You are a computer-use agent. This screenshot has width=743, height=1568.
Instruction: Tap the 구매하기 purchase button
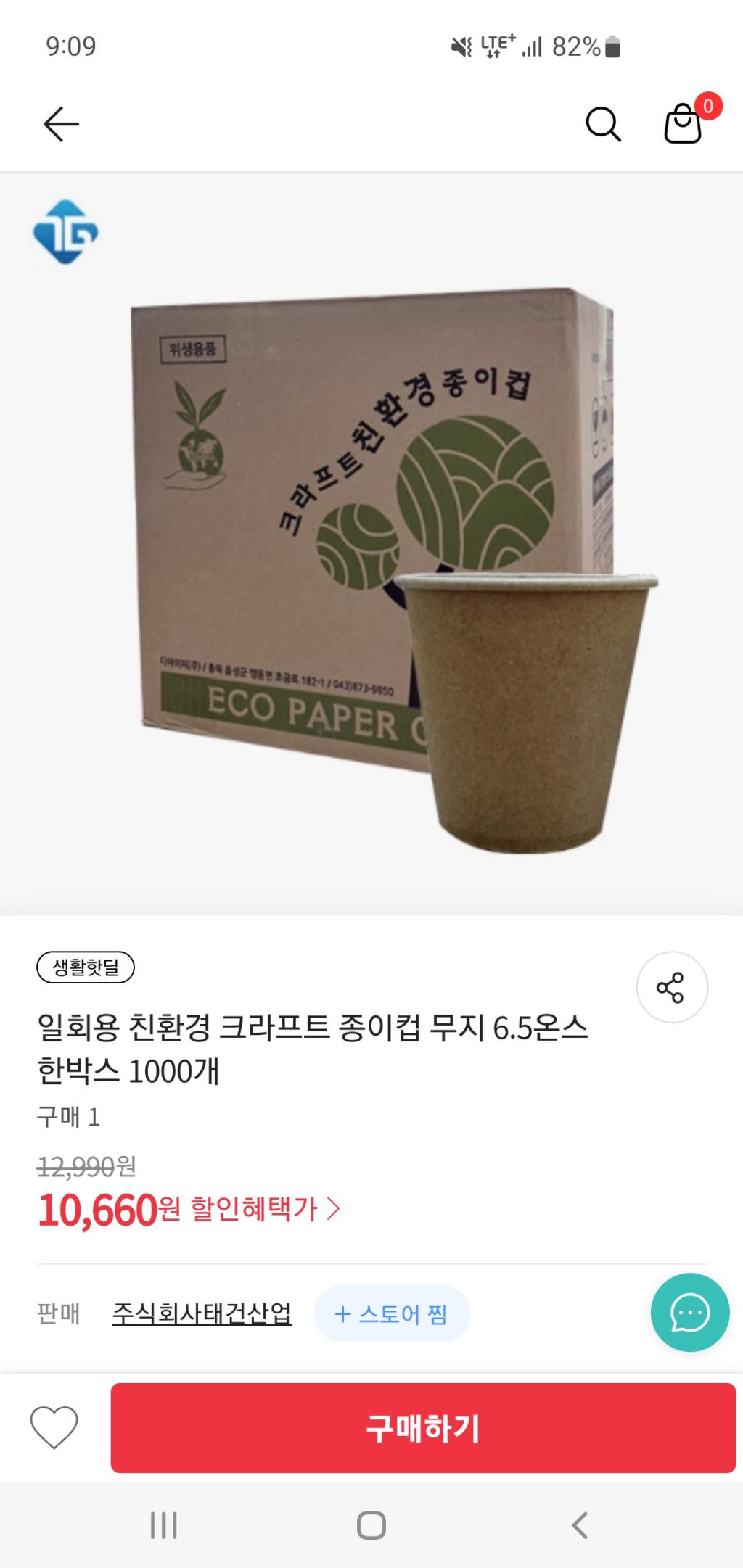click(423, 1428)
